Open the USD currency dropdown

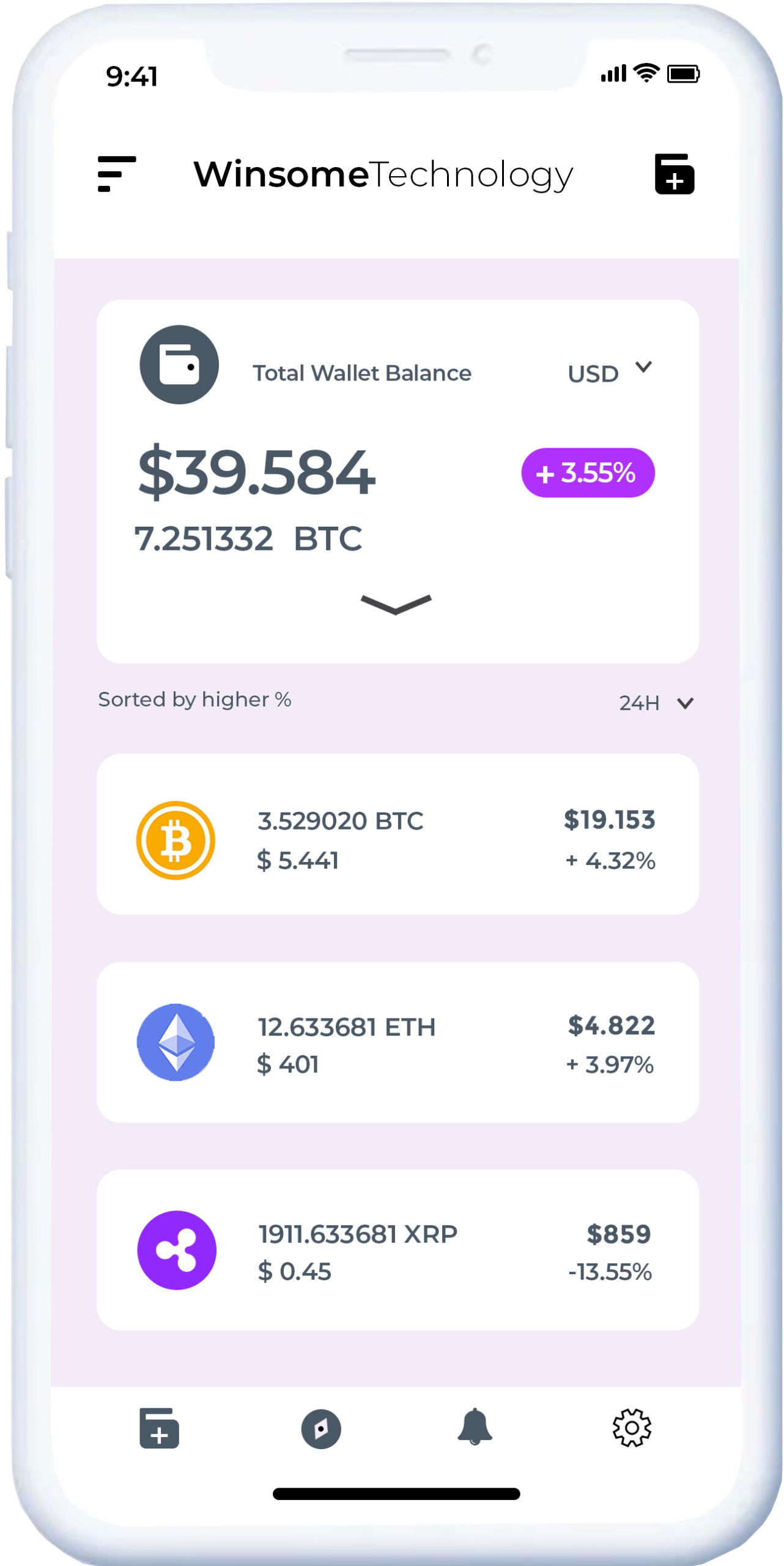609,373
